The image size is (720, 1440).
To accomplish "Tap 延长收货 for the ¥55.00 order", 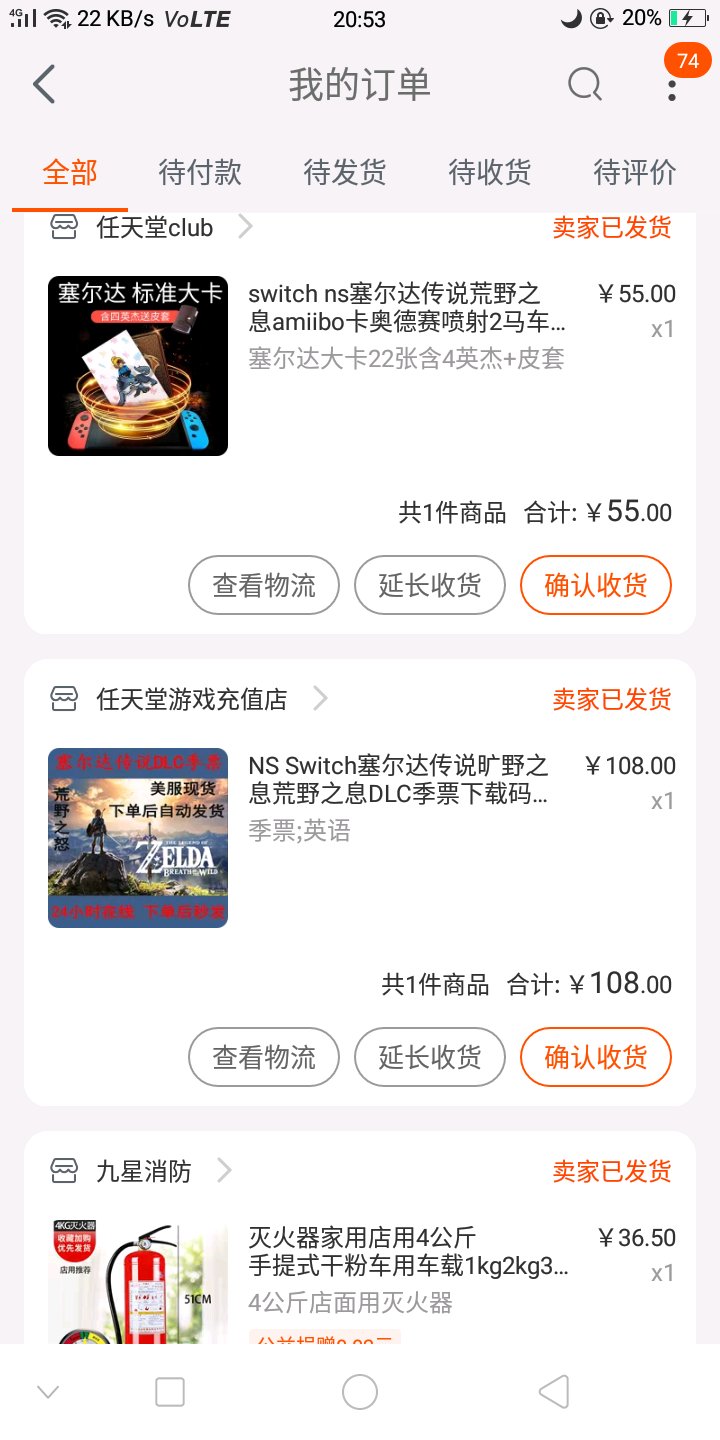I will [430, 585].
